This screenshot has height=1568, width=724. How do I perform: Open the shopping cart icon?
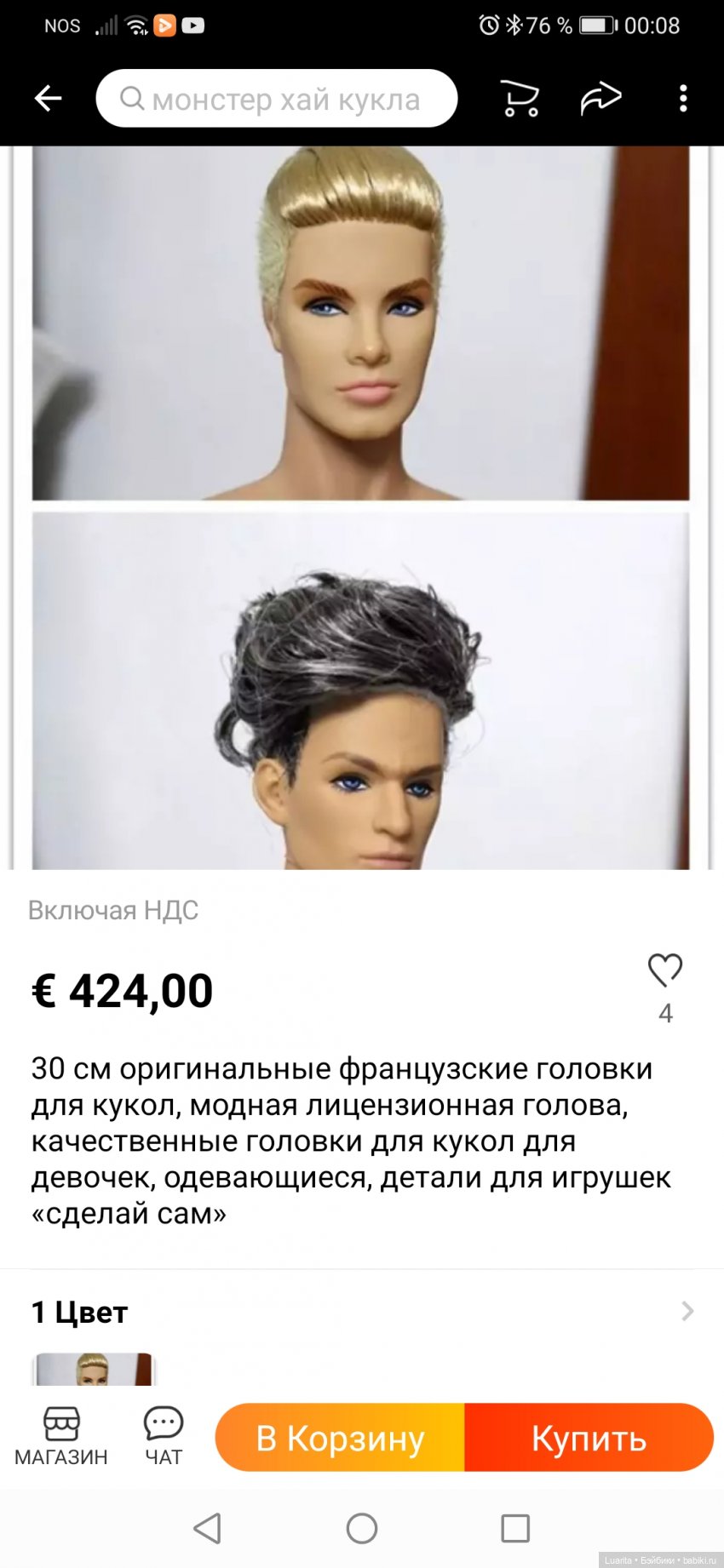(x=519, y=98)
